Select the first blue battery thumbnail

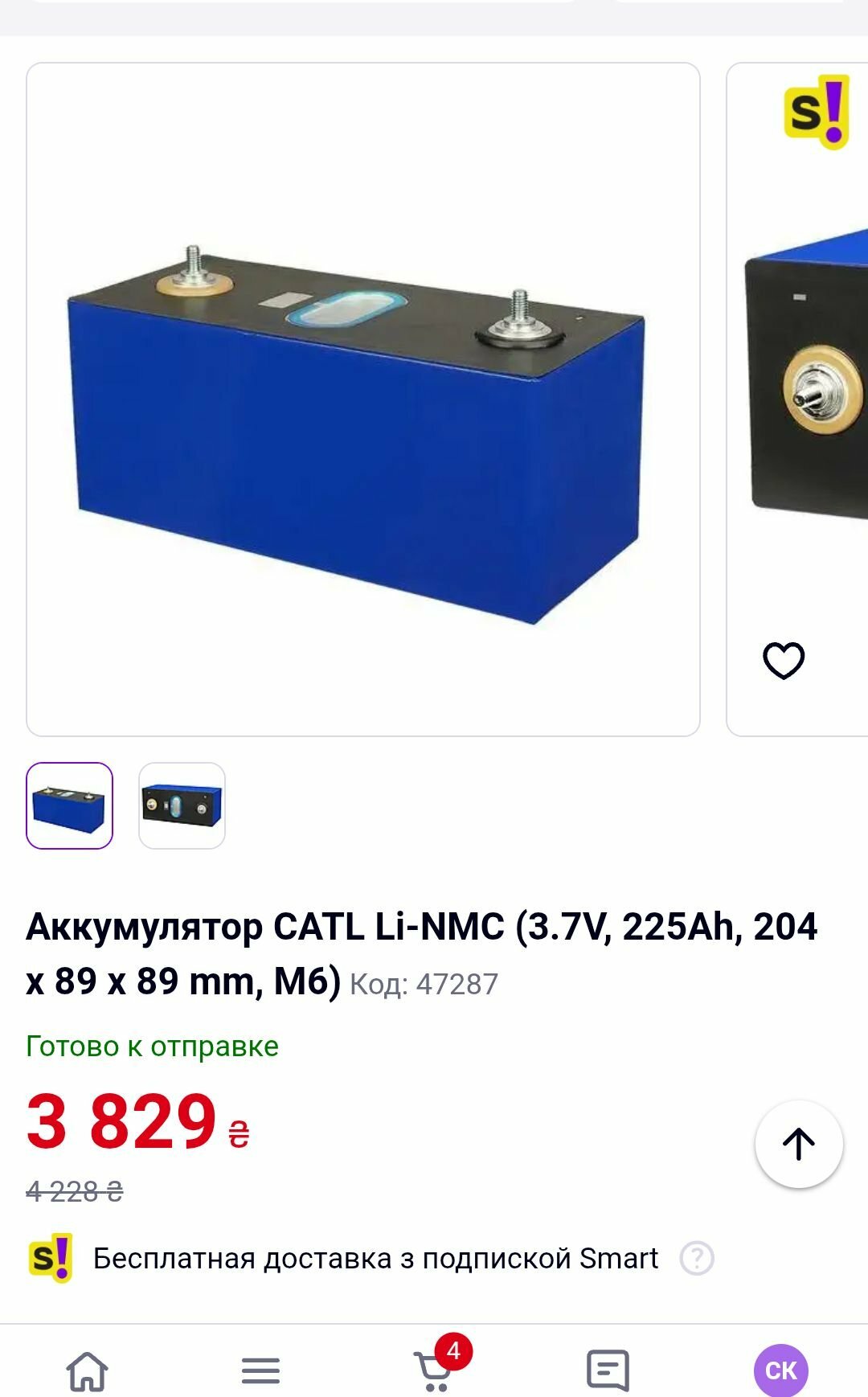[x=70, y=805]
